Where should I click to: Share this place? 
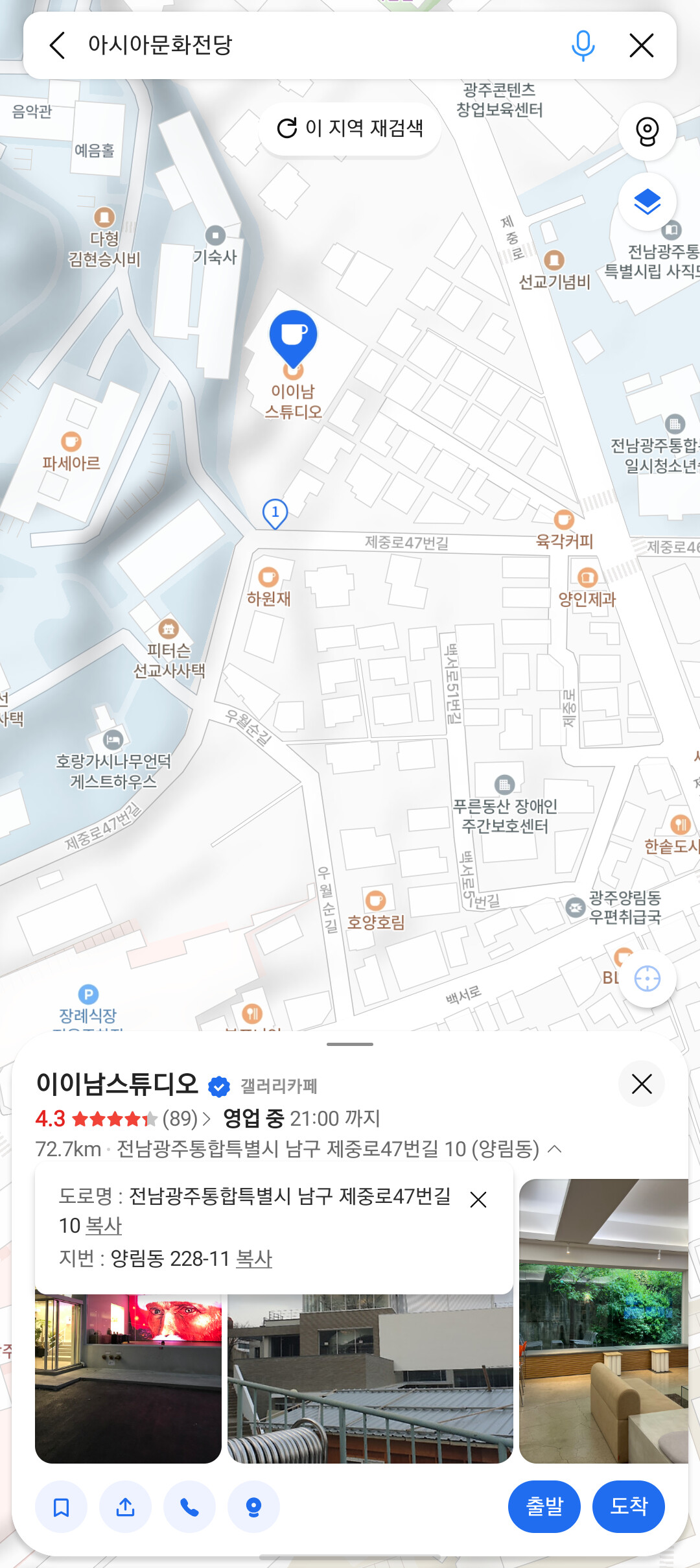click(125, 1507)
